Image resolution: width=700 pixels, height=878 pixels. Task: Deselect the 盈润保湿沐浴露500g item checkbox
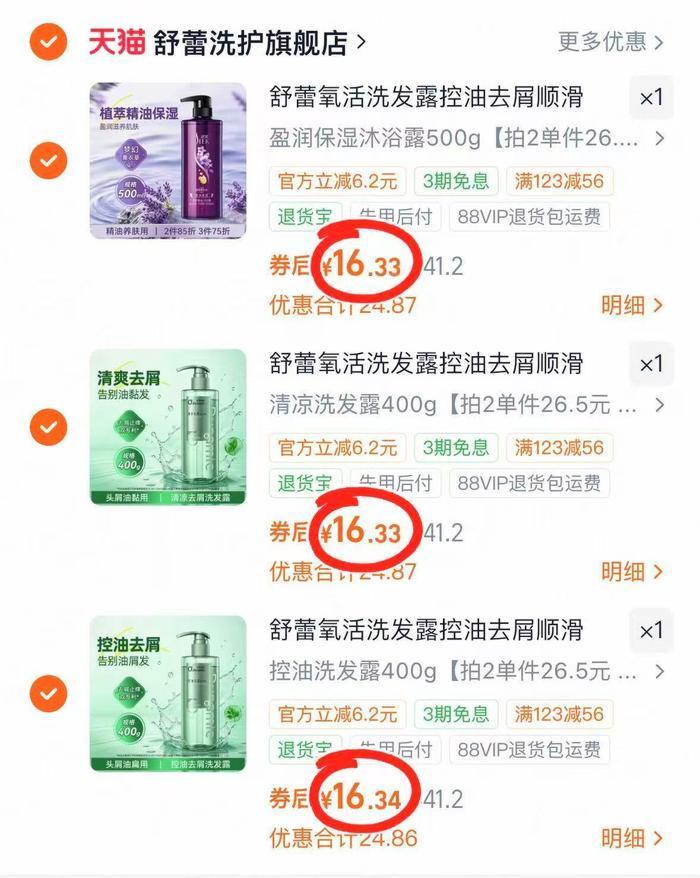48,161
